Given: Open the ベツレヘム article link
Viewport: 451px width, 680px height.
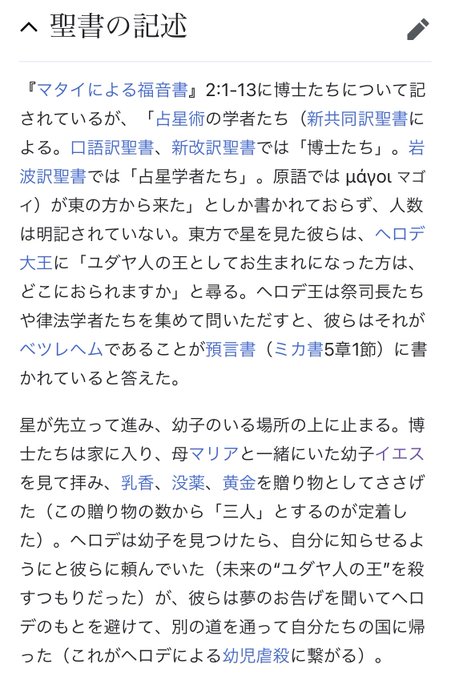Looking at the screenshot, I should tap(61, 349).
